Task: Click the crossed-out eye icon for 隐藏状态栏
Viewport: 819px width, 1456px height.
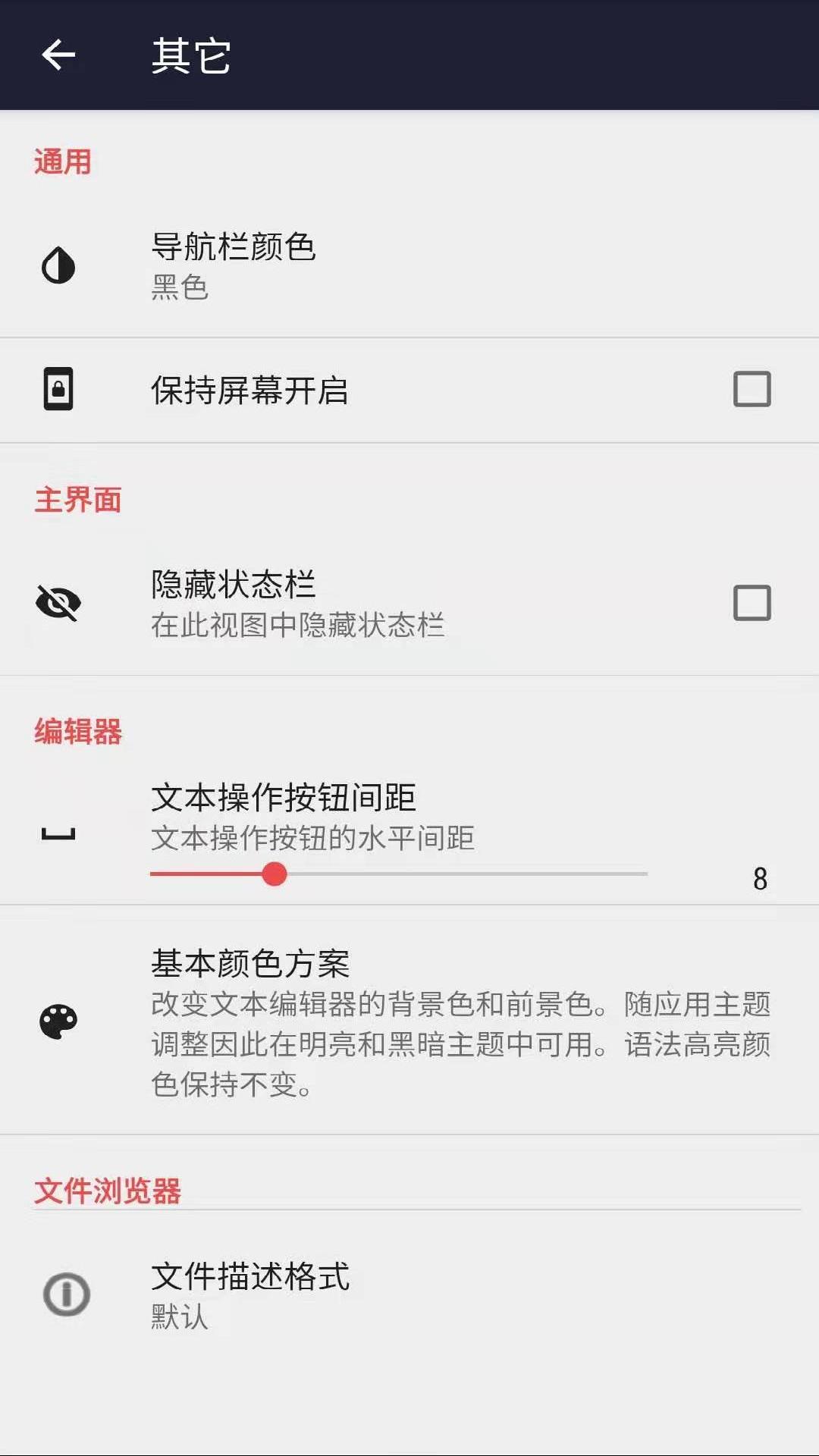Action: coord(59,603)
